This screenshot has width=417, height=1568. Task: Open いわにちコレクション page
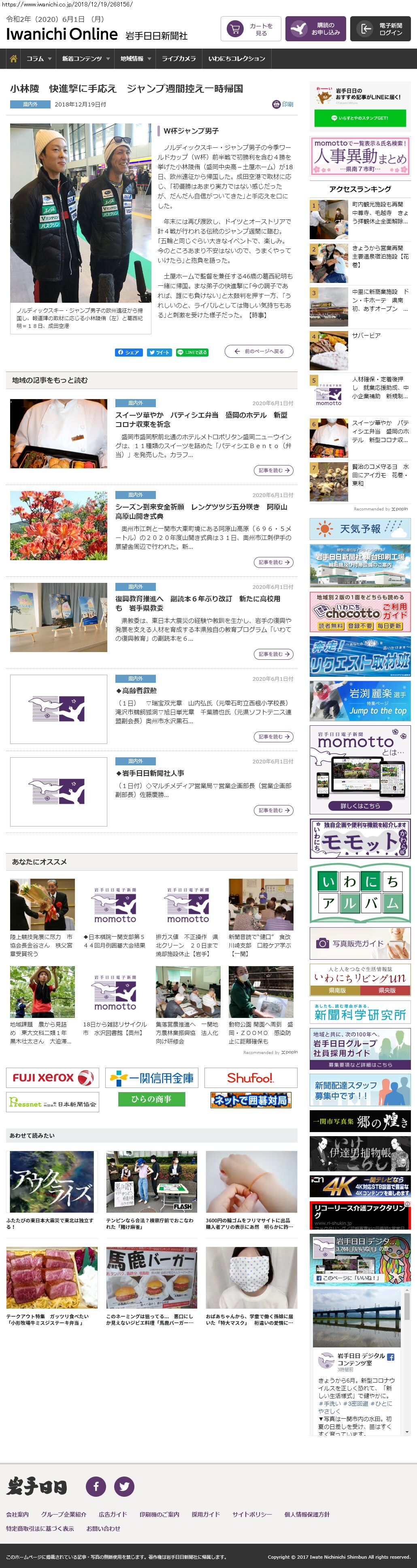pyautogui.click(x=236, y=59)
